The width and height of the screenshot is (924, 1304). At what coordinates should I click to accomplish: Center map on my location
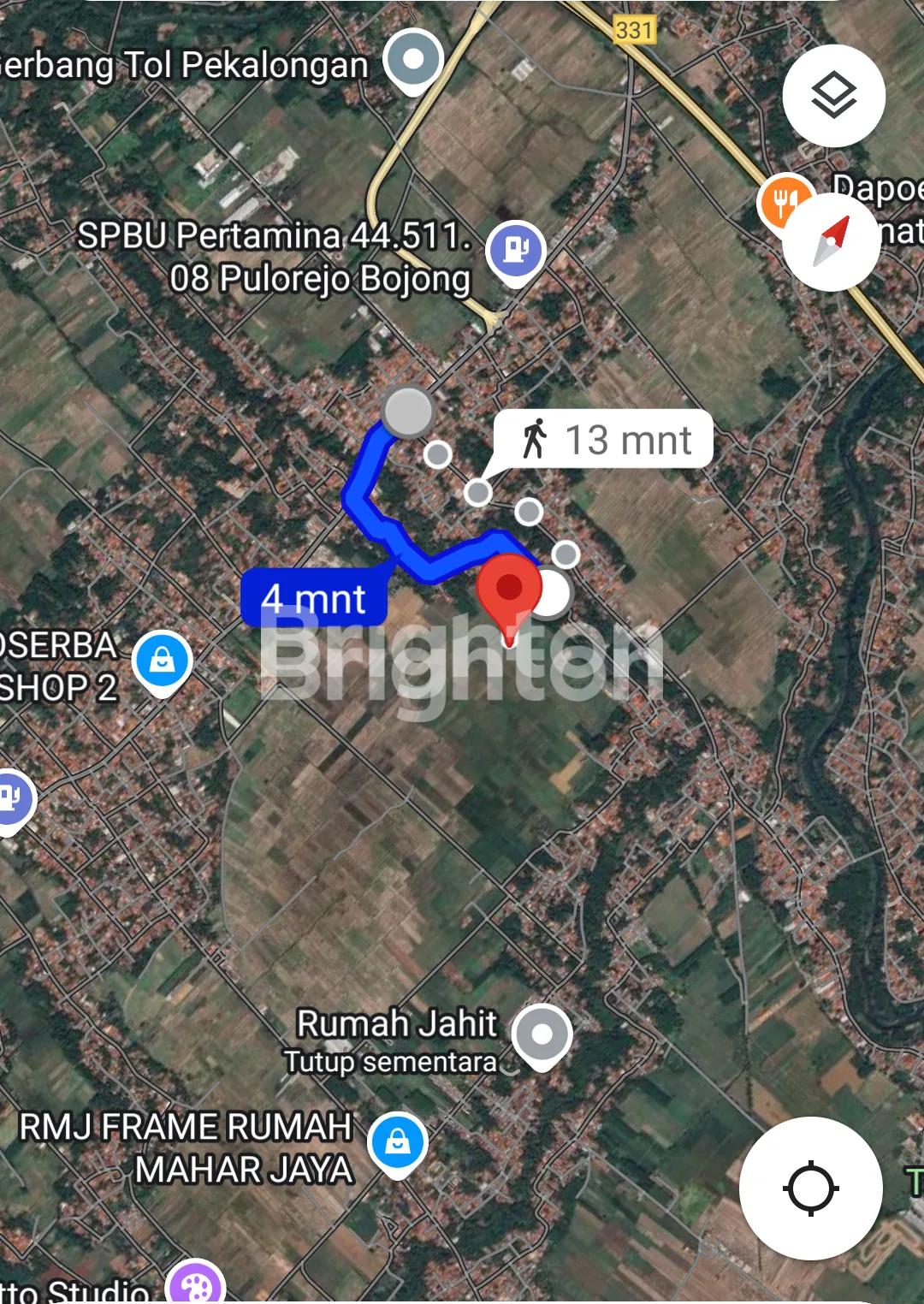click(x=810, y=1188)
